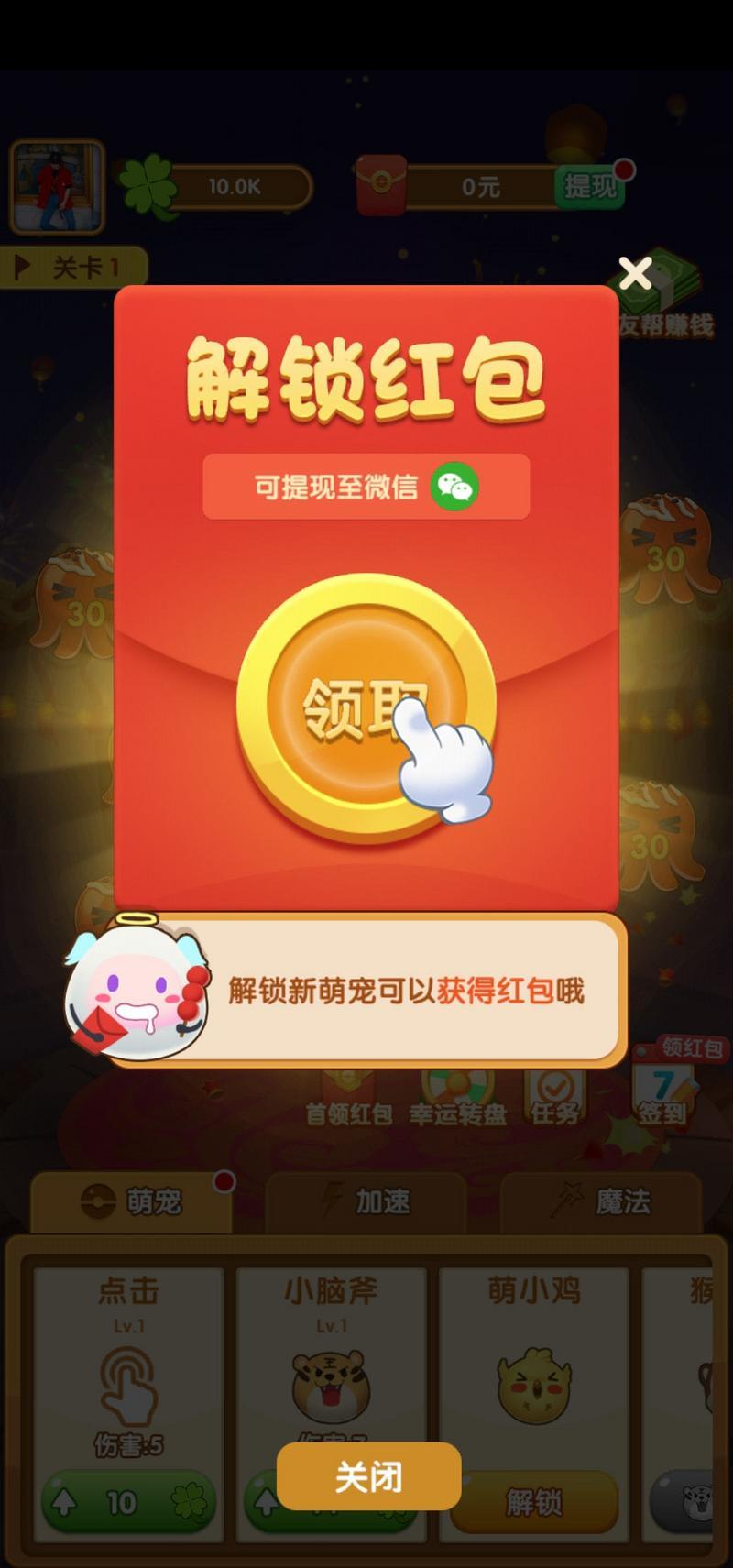Dismiss the red packet popup with X

pyautogui.click(x=634, y=273)
